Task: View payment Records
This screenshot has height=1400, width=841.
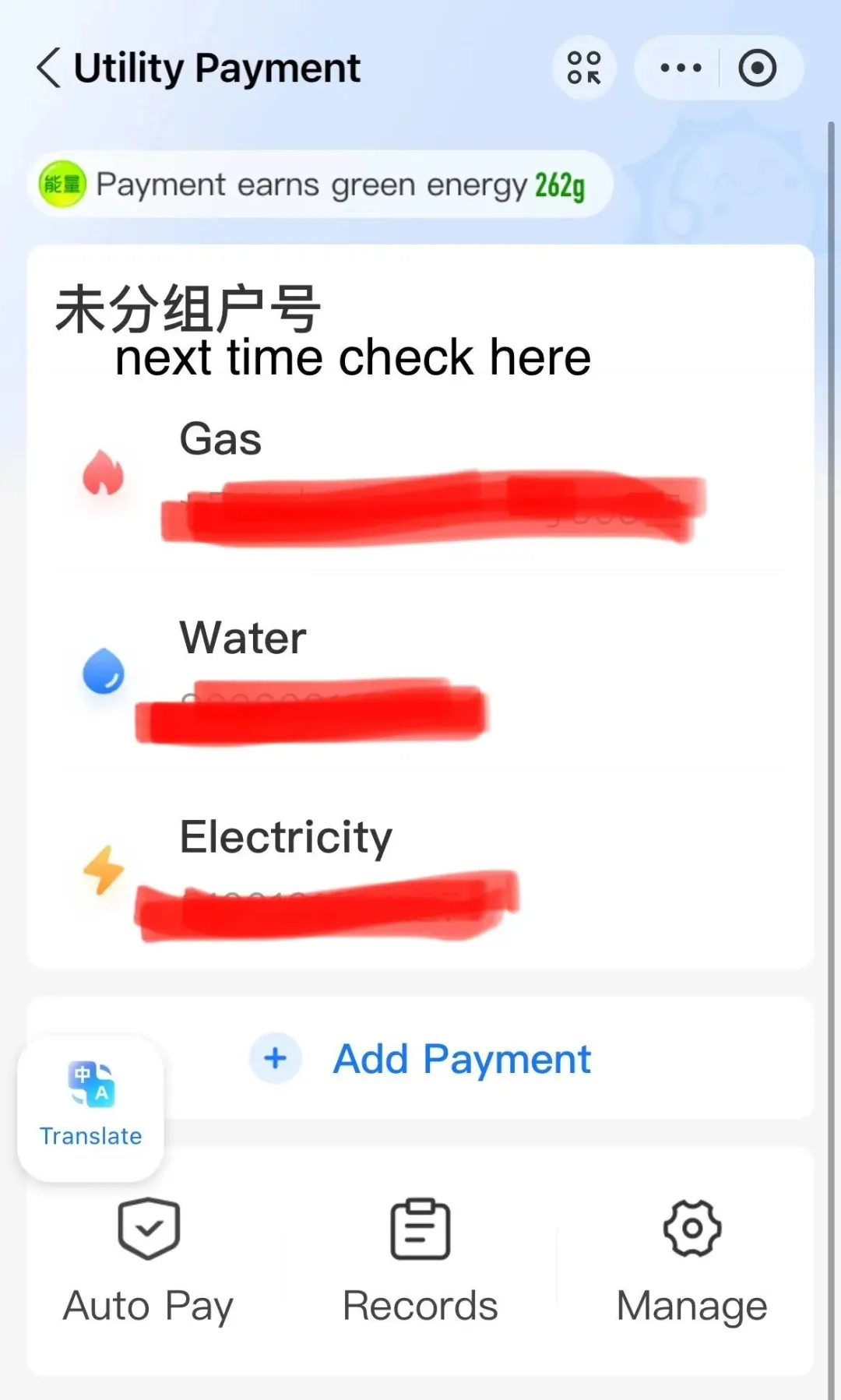Action: [x=420, y=1261]
